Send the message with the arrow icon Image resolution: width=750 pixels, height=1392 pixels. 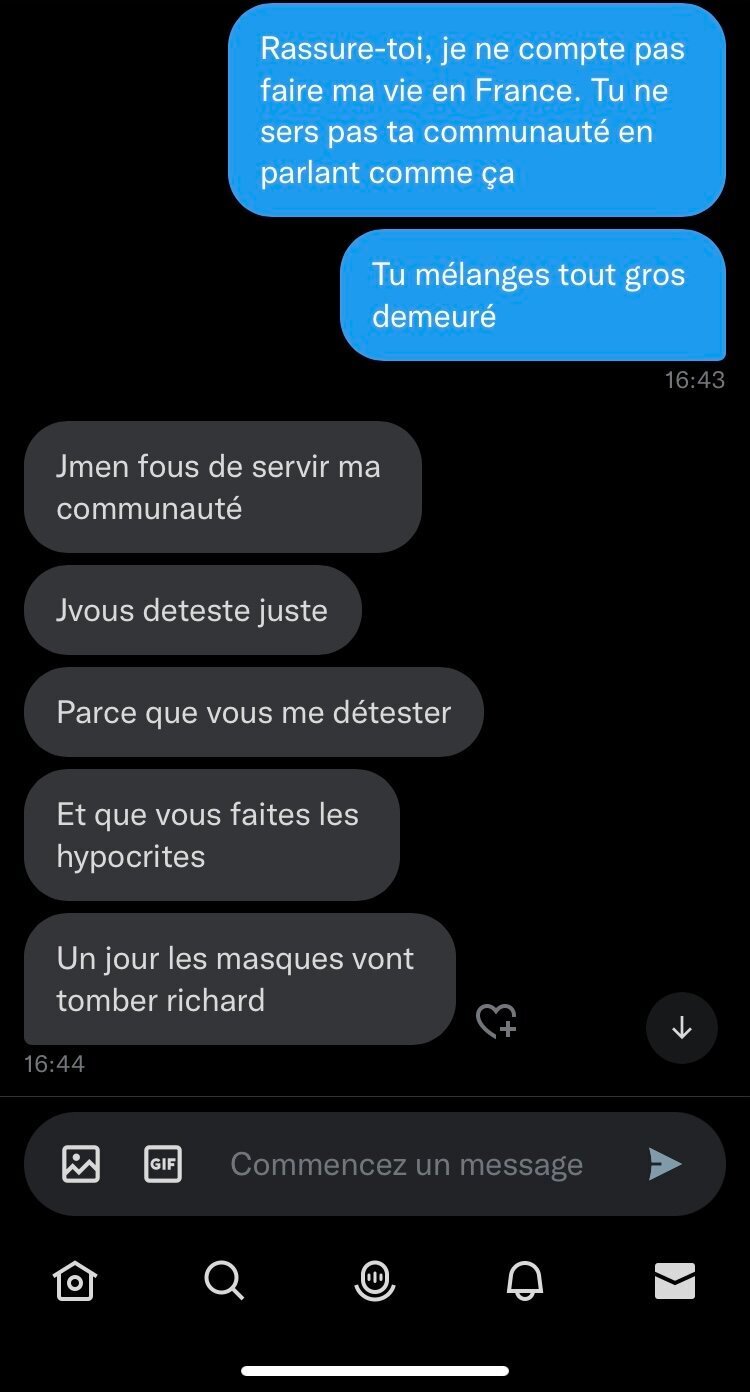click(x=665, y=1164)
